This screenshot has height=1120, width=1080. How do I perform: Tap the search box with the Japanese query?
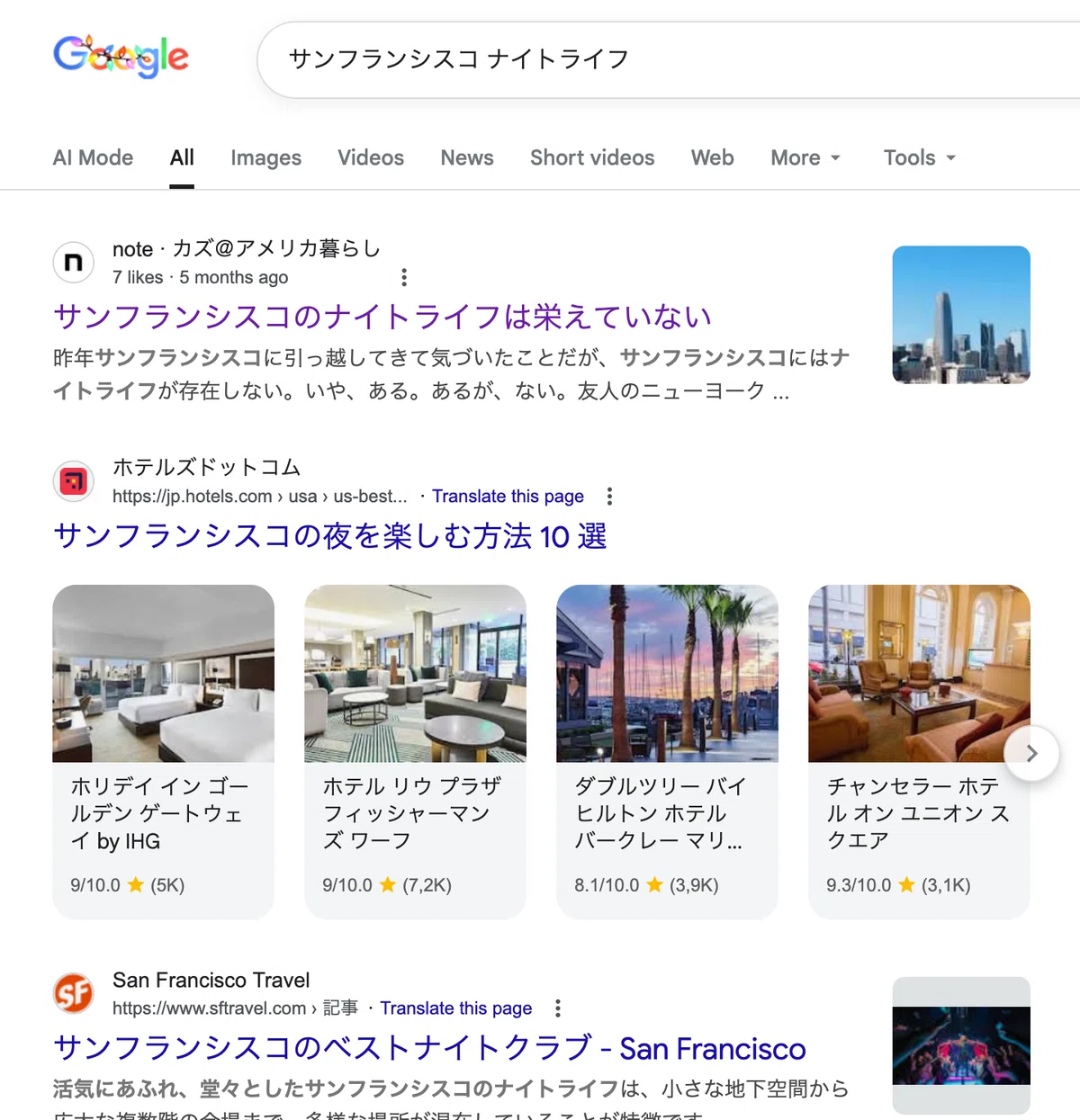(668, 59)
